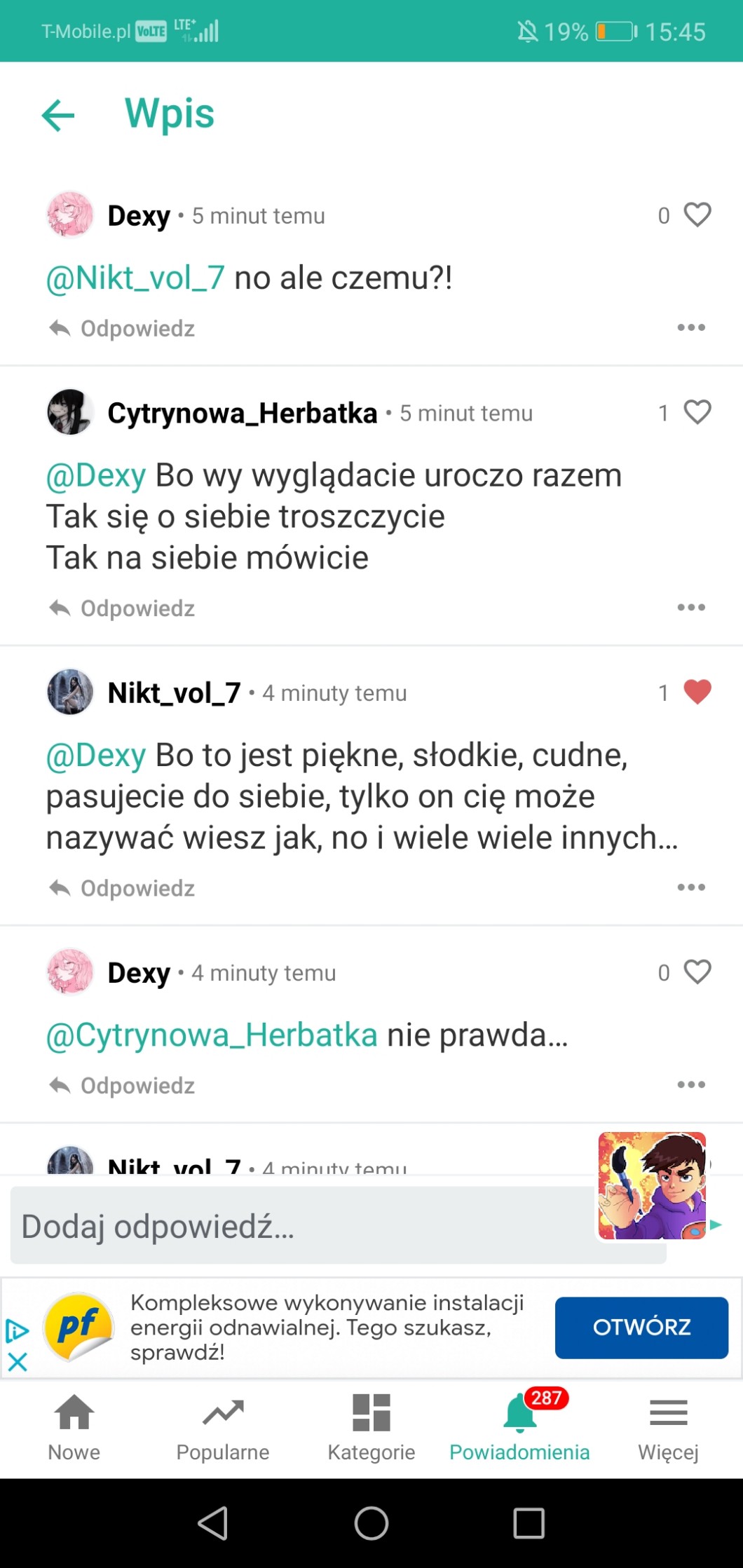Reply to Dexy's "no ale czemu?!" comment
The height and width of the screenshot is (1568, 743).
pyautogui.click(x=123, y=328)
